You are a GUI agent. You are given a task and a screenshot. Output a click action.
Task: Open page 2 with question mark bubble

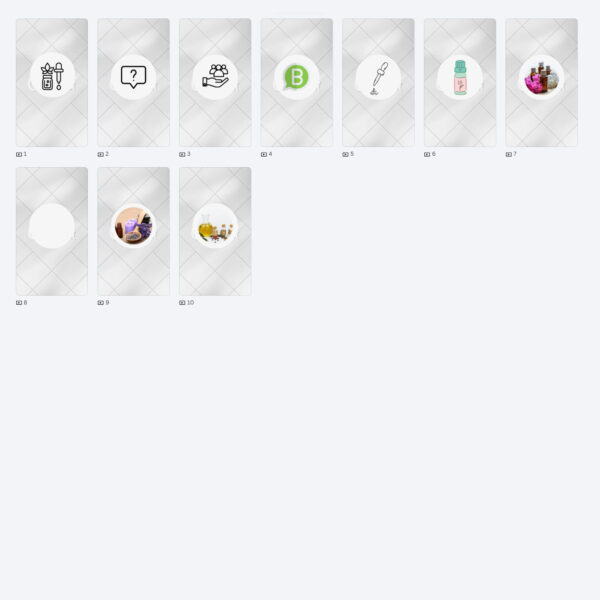pyautogui.click(x=133, y=82)
